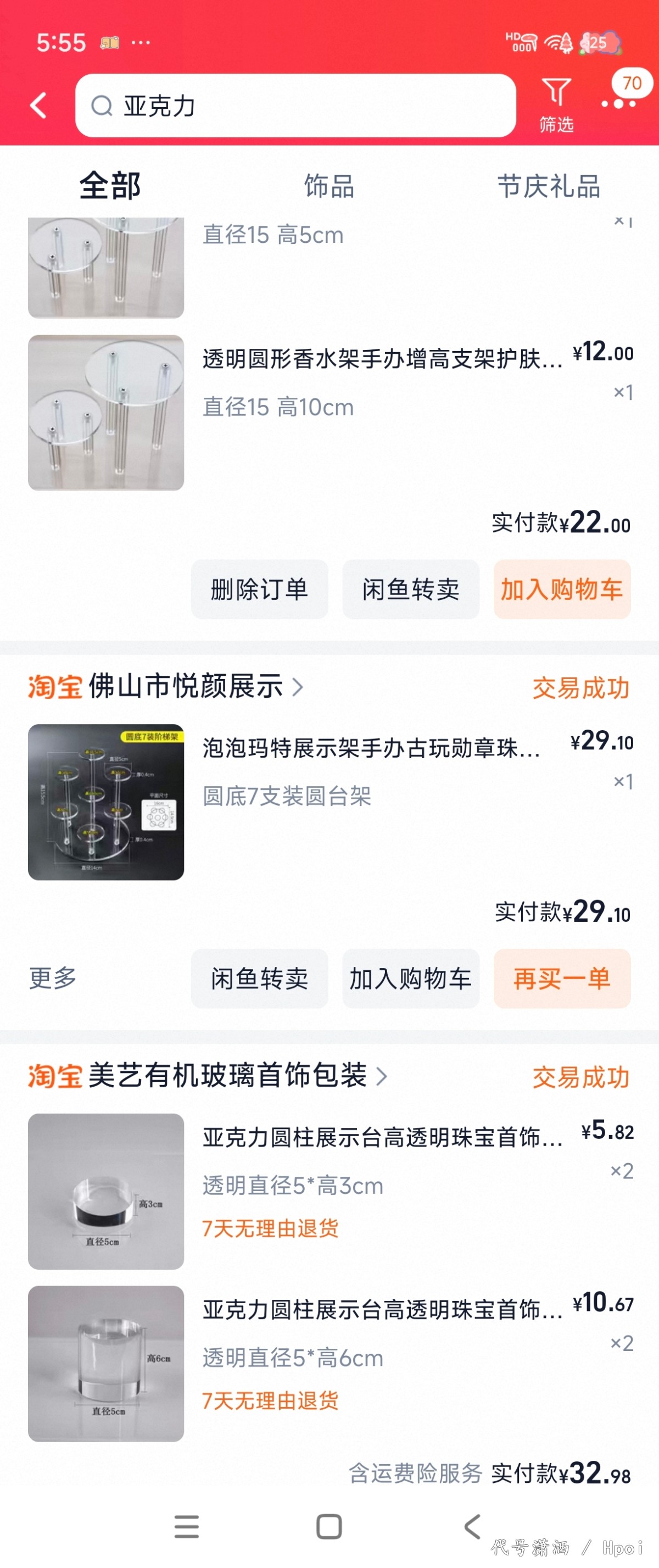Add the ¥22.00 order to cart

[x=562, y=589]
